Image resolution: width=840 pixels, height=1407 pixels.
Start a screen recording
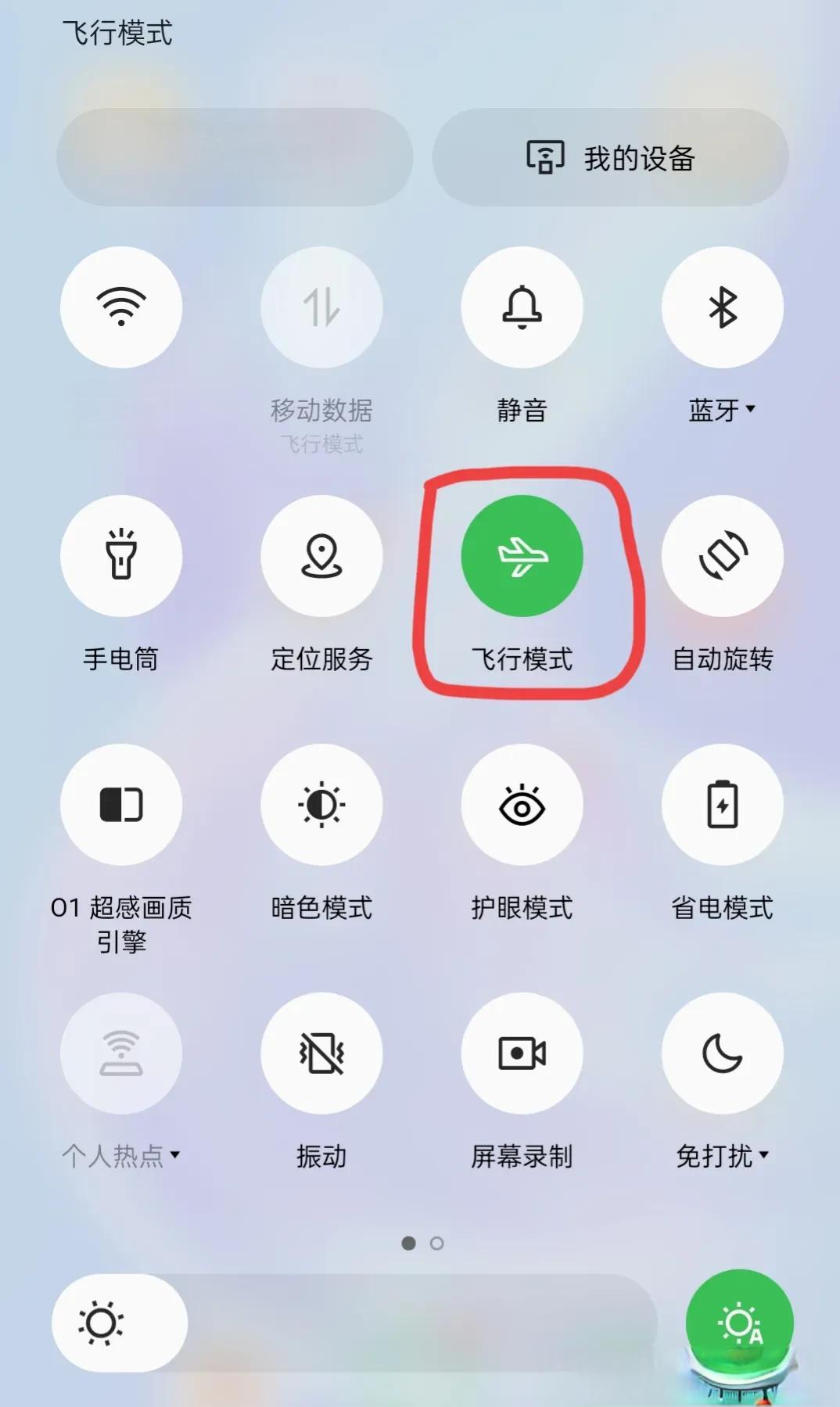(x=522, y=1054)
